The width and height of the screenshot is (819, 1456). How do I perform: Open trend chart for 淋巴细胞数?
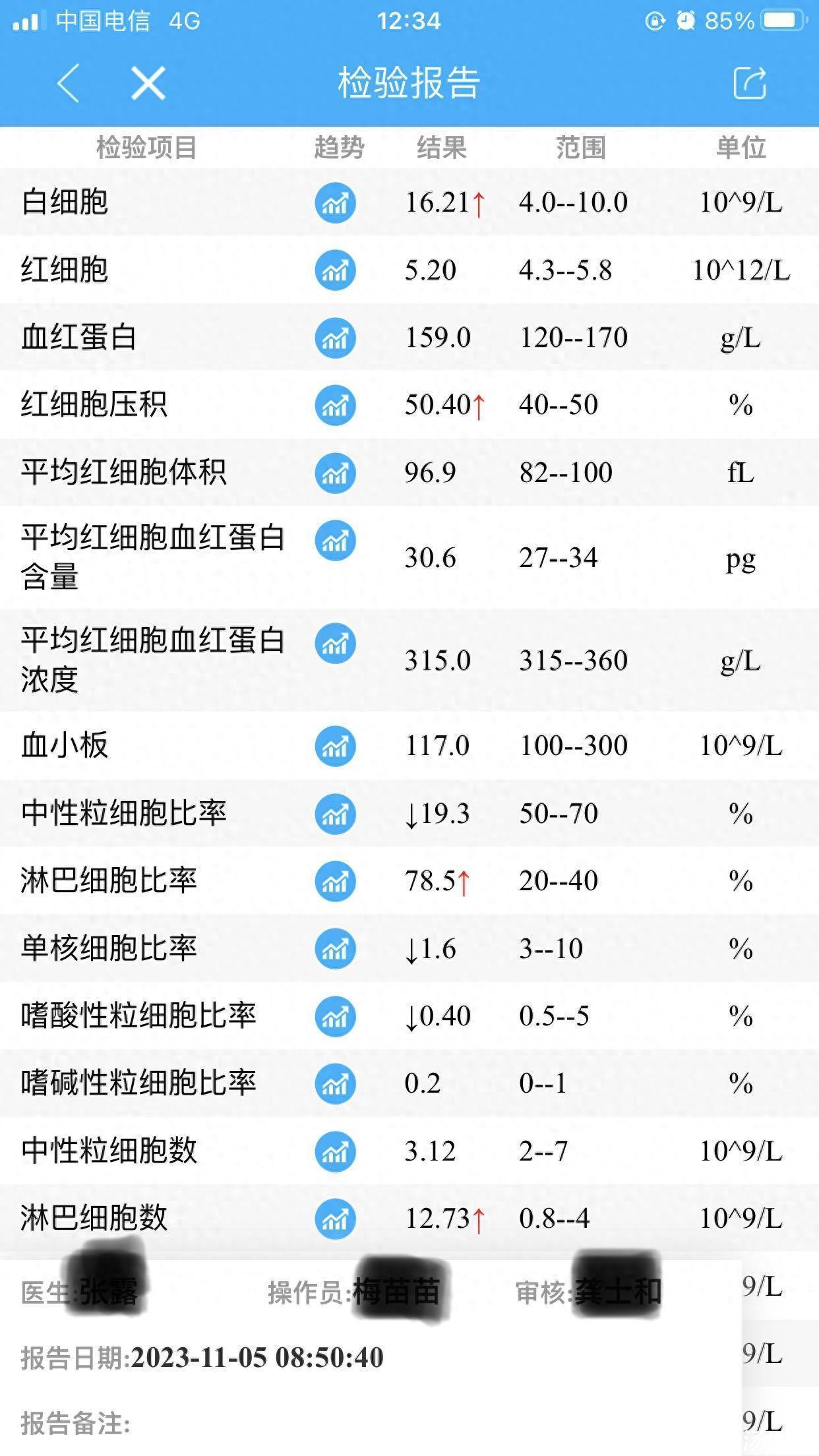coord(335,1219)
